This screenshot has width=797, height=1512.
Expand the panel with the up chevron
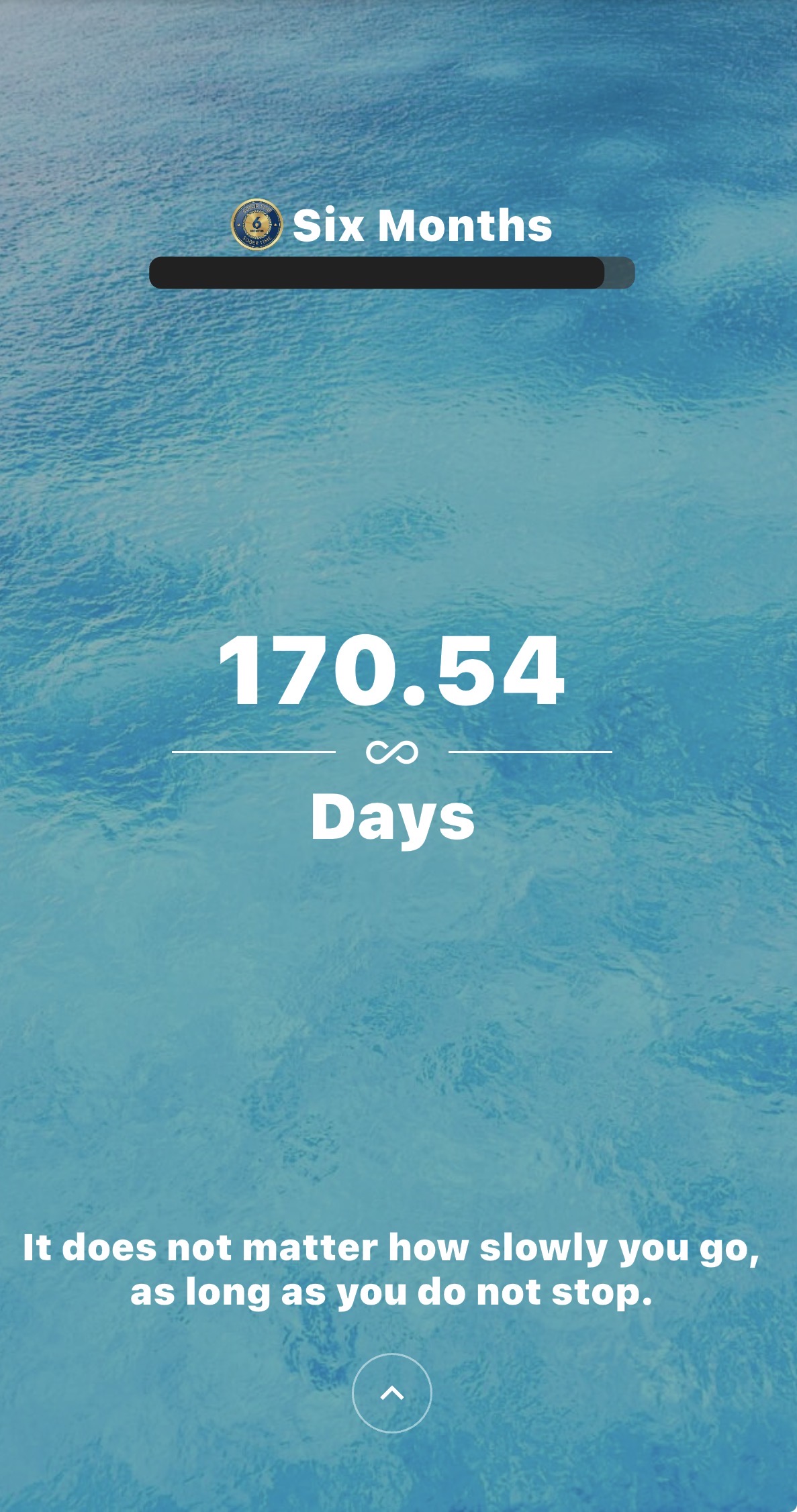[x=391, y=1393]
